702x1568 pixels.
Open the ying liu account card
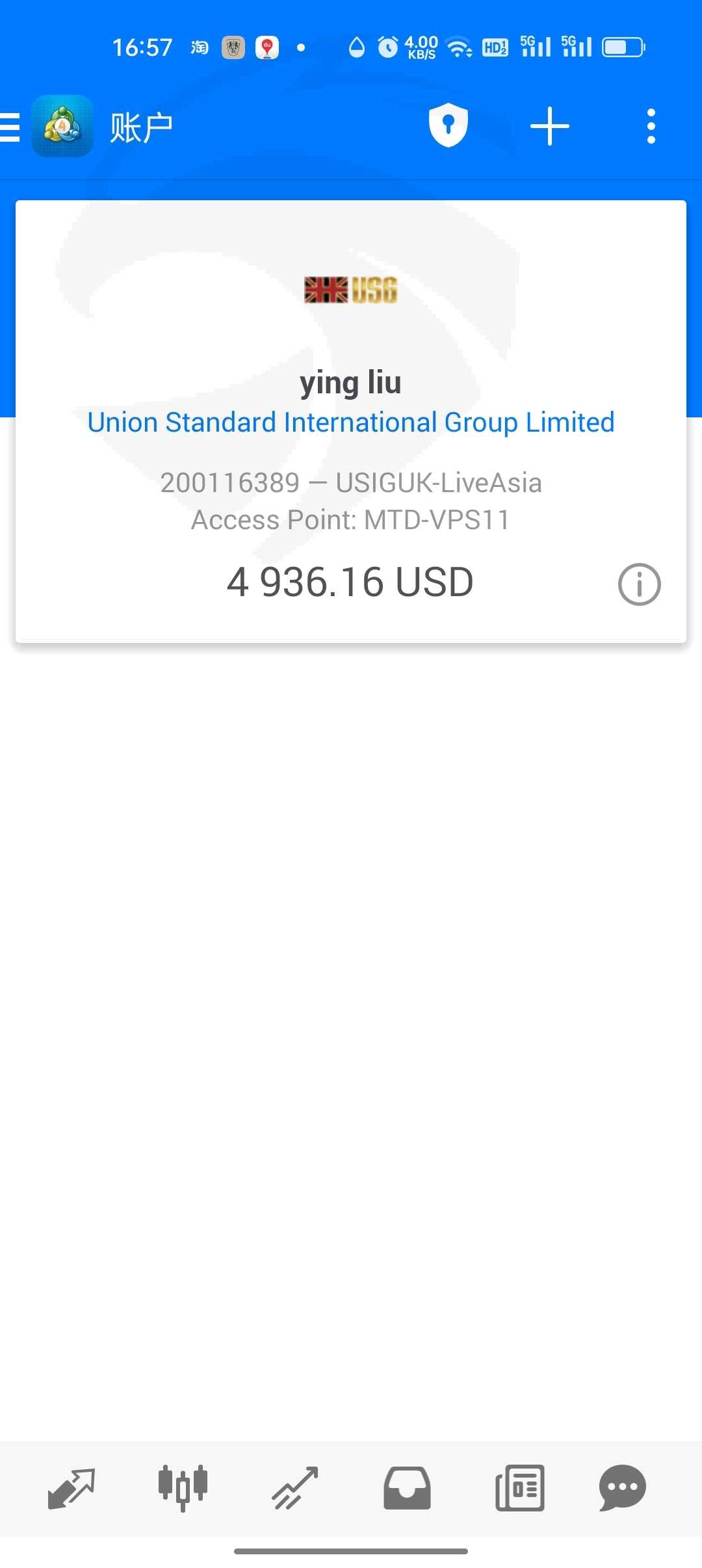(x=351, y=421)
